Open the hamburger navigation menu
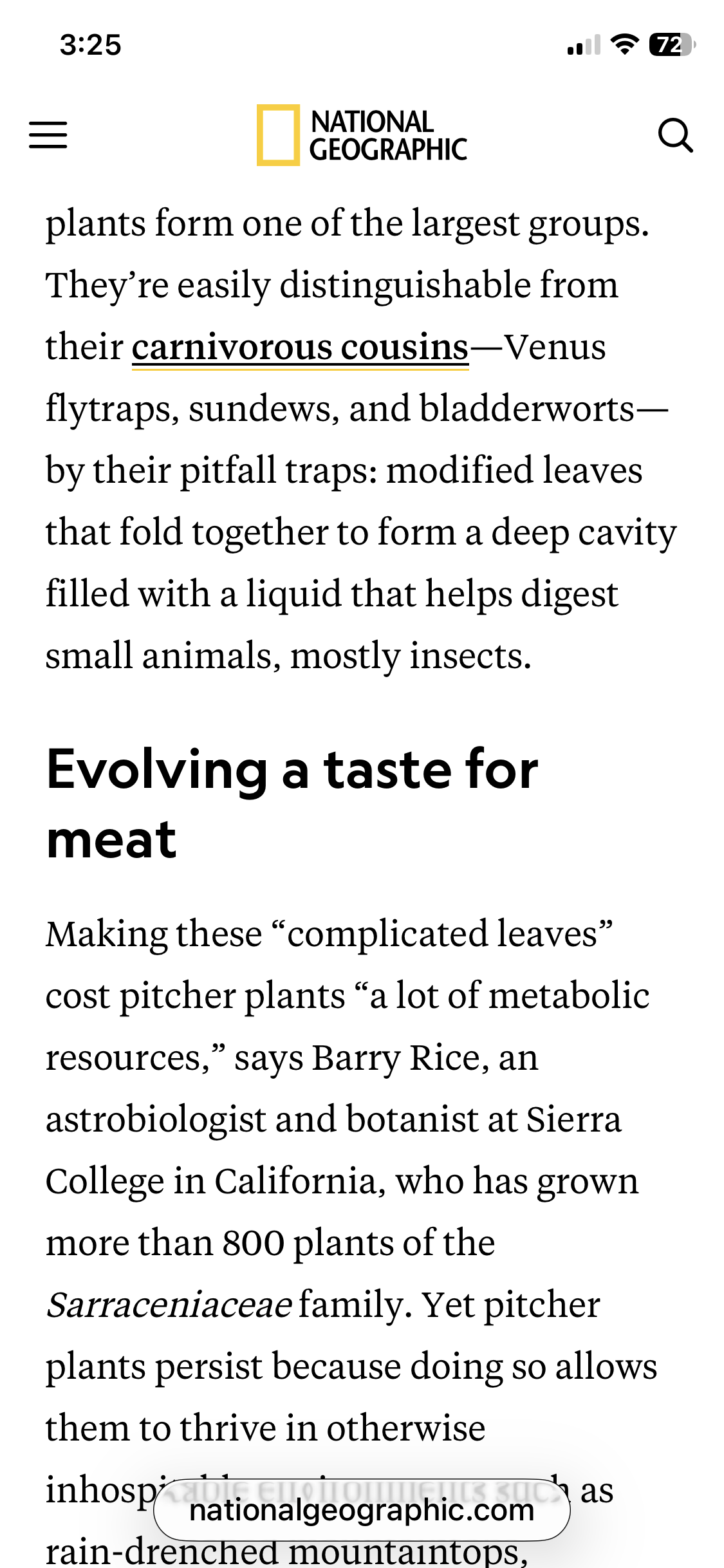This screenshot has height=1568, width=724. coord(48,135)
